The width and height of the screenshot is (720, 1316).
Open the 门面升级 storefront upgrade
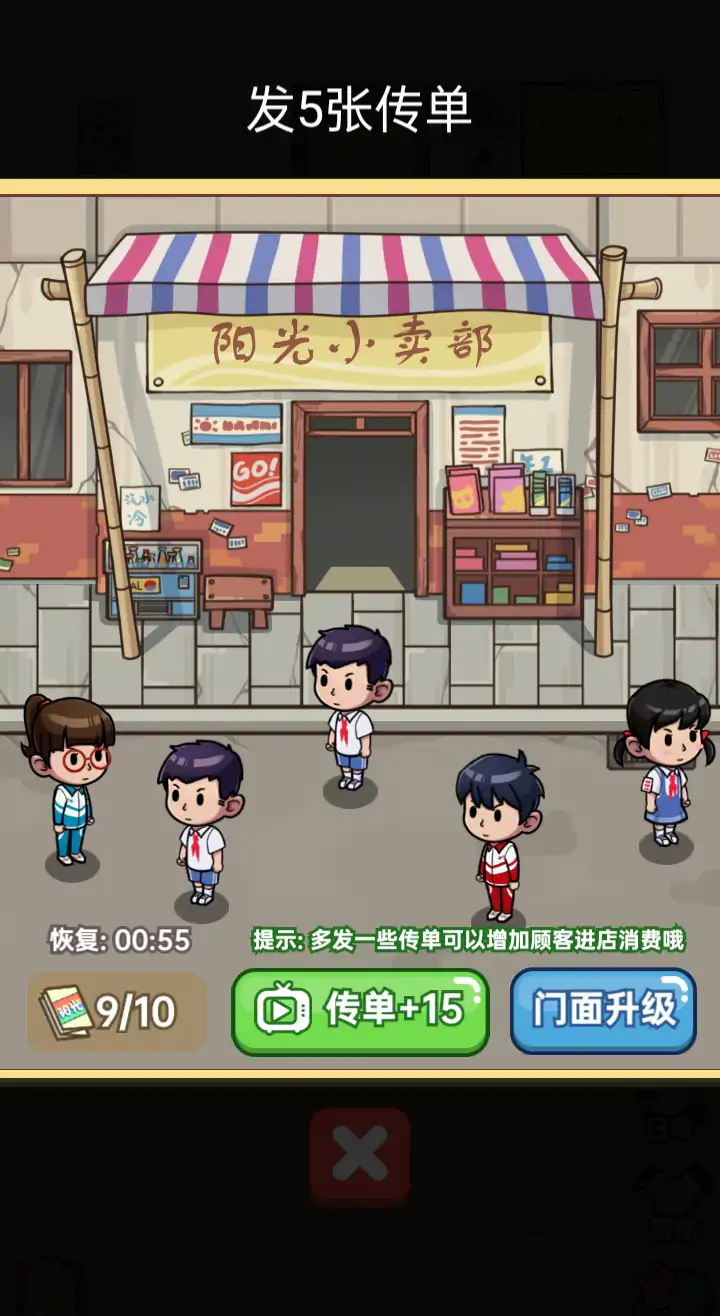pos(603,1011)
